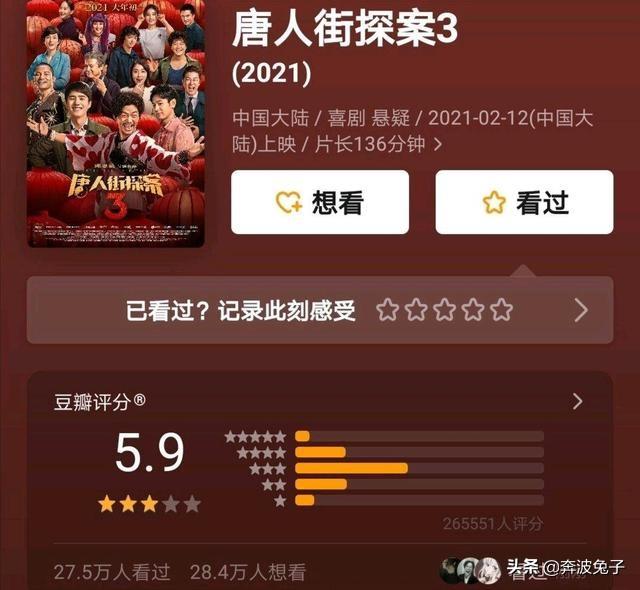
Task: Open 已看过？记录此刻感受 review row
Action: point(242,310)
